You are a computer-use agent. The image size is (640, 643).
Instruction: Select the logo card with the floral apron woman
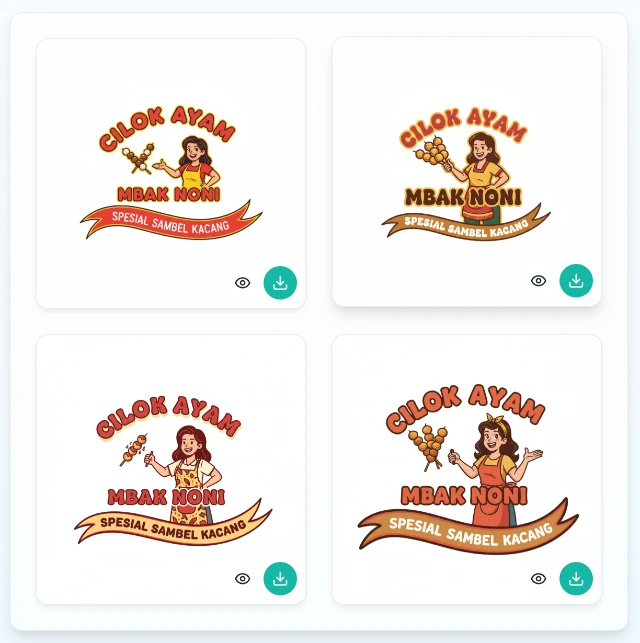point(170,460)
